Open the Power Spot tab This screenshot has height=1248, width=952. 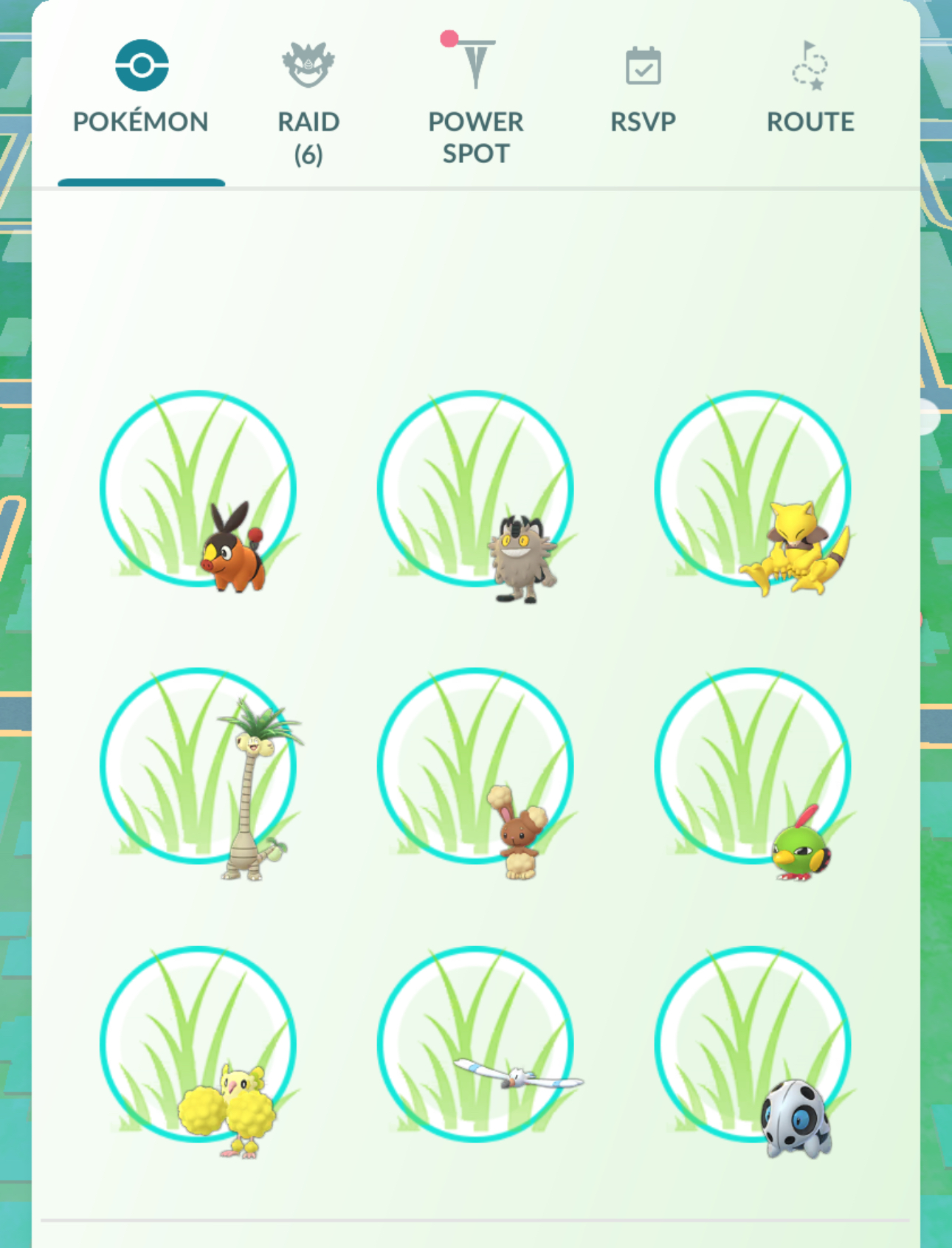(475, 103)
